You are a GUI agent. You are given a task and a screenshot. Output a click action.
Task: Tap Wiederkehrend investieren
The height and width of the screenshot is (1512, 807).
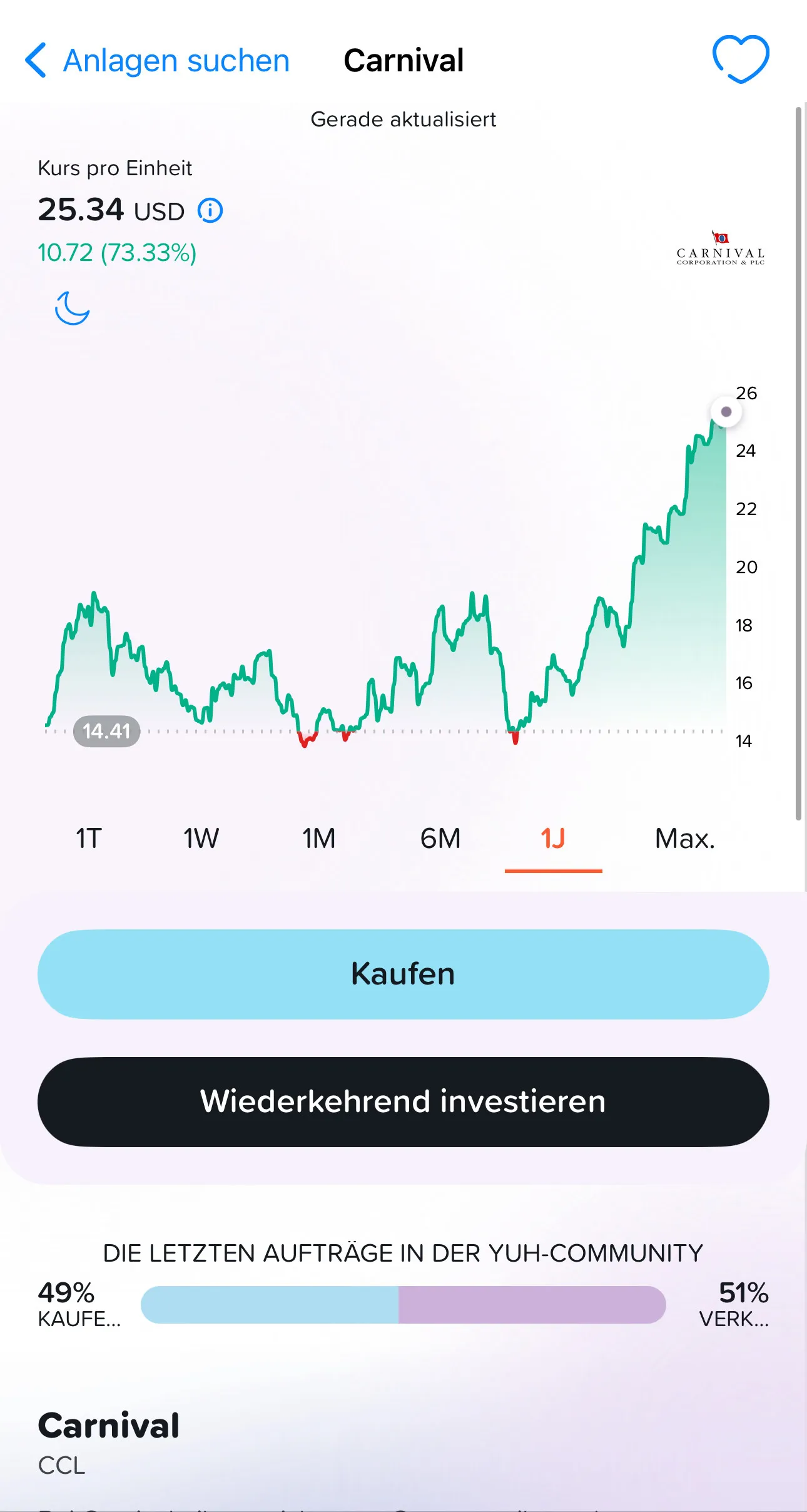(403, 1101)
